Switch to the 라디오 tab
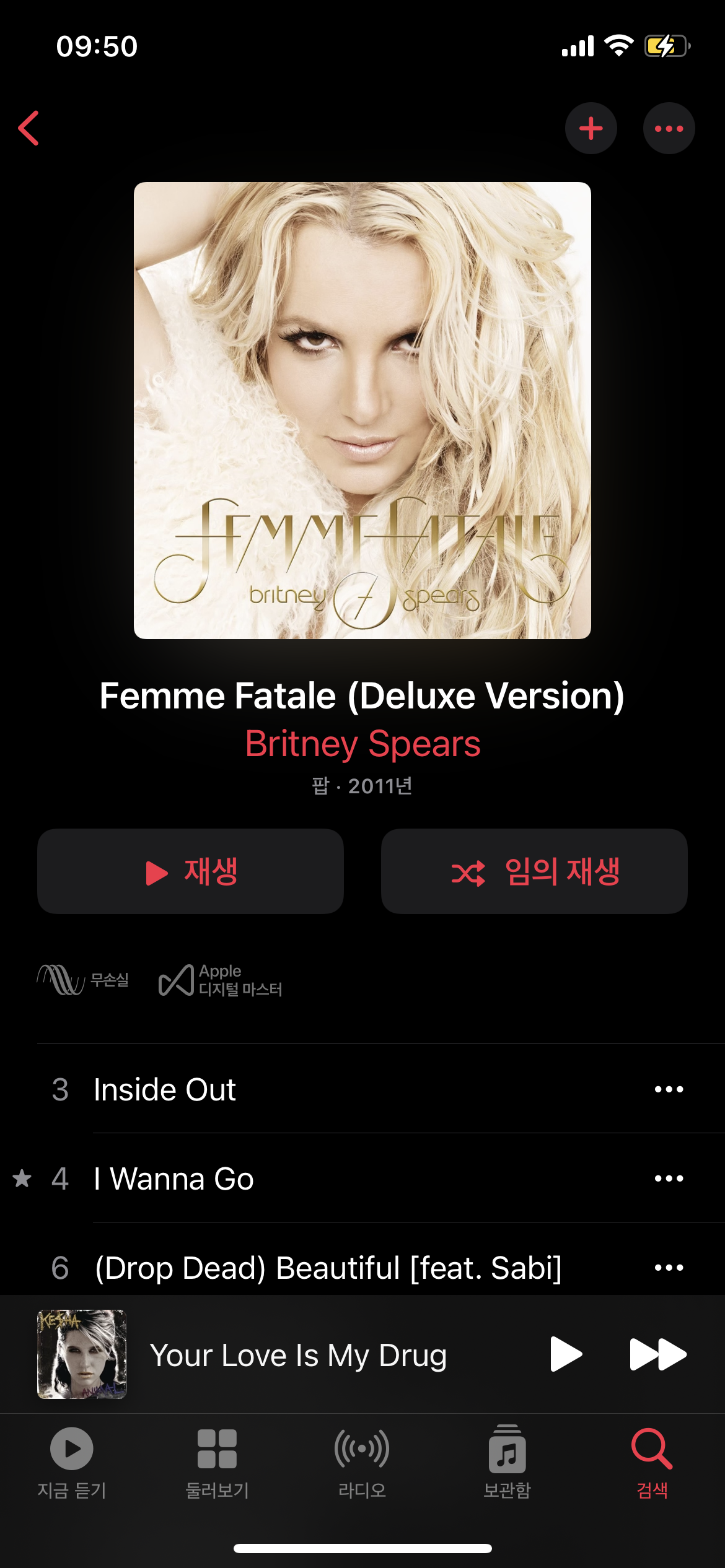Viewport: 725px width, 1568px height. pos(362,1461)
